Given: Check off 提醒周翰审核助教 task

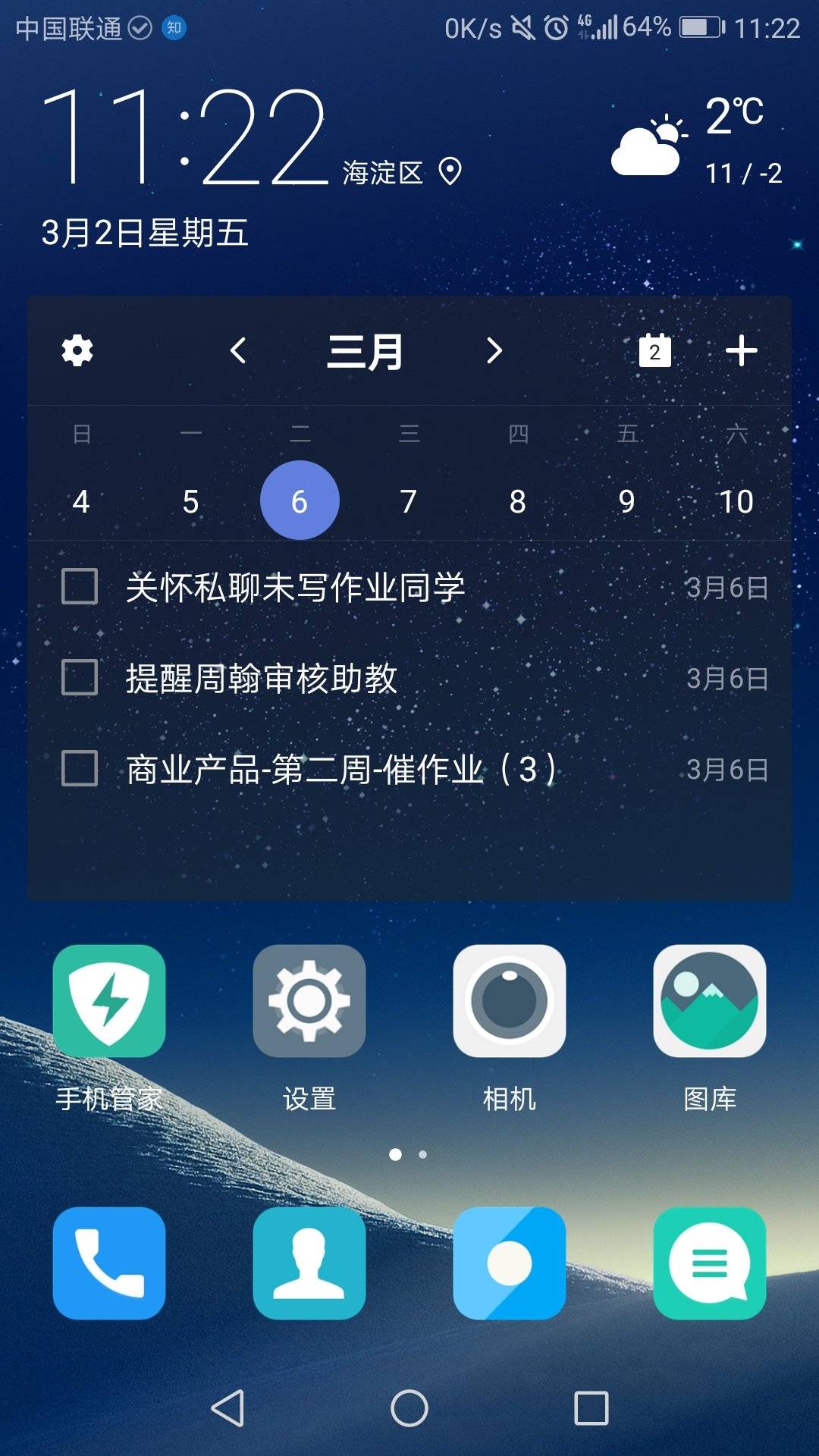Looking at the screenshot, I should click(80, 677).
